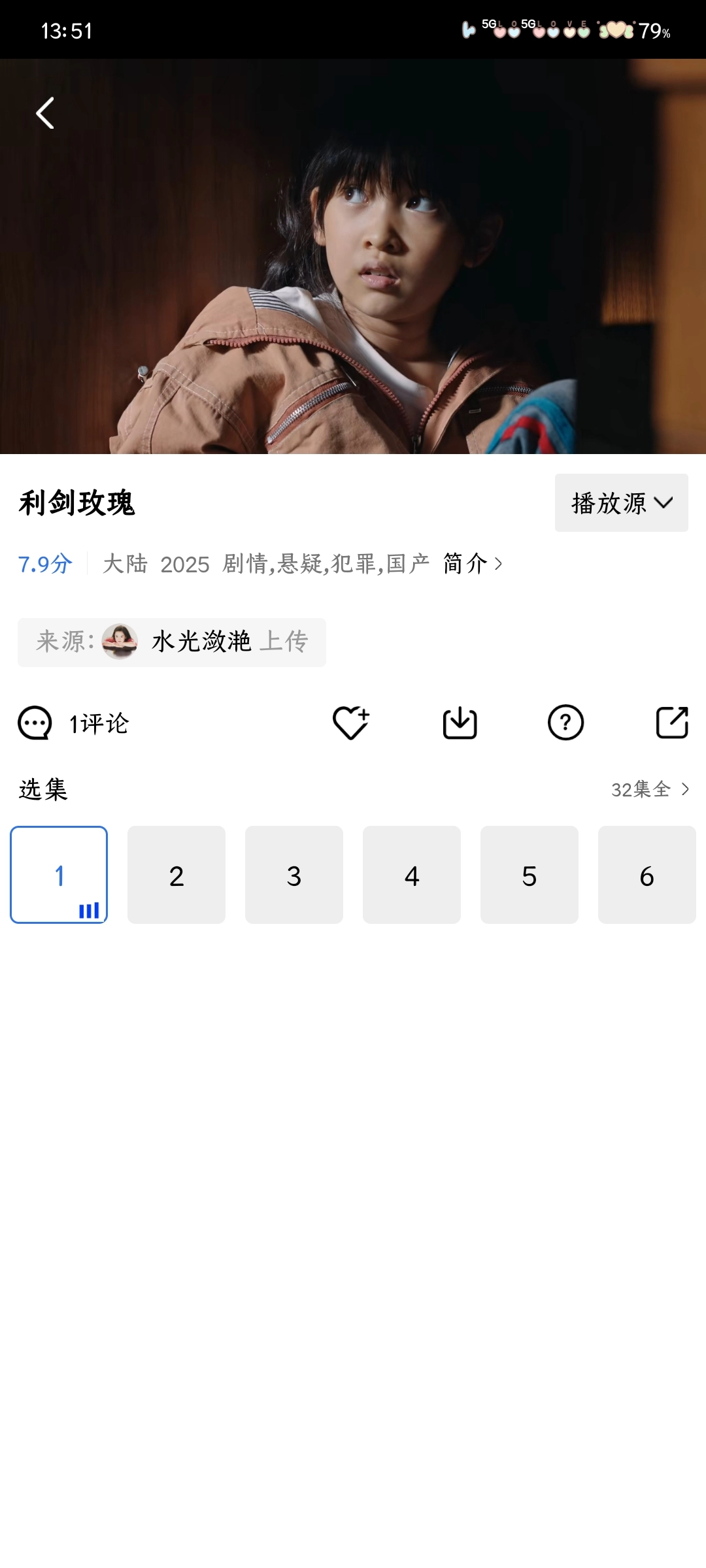Tap the video player area

353,274
